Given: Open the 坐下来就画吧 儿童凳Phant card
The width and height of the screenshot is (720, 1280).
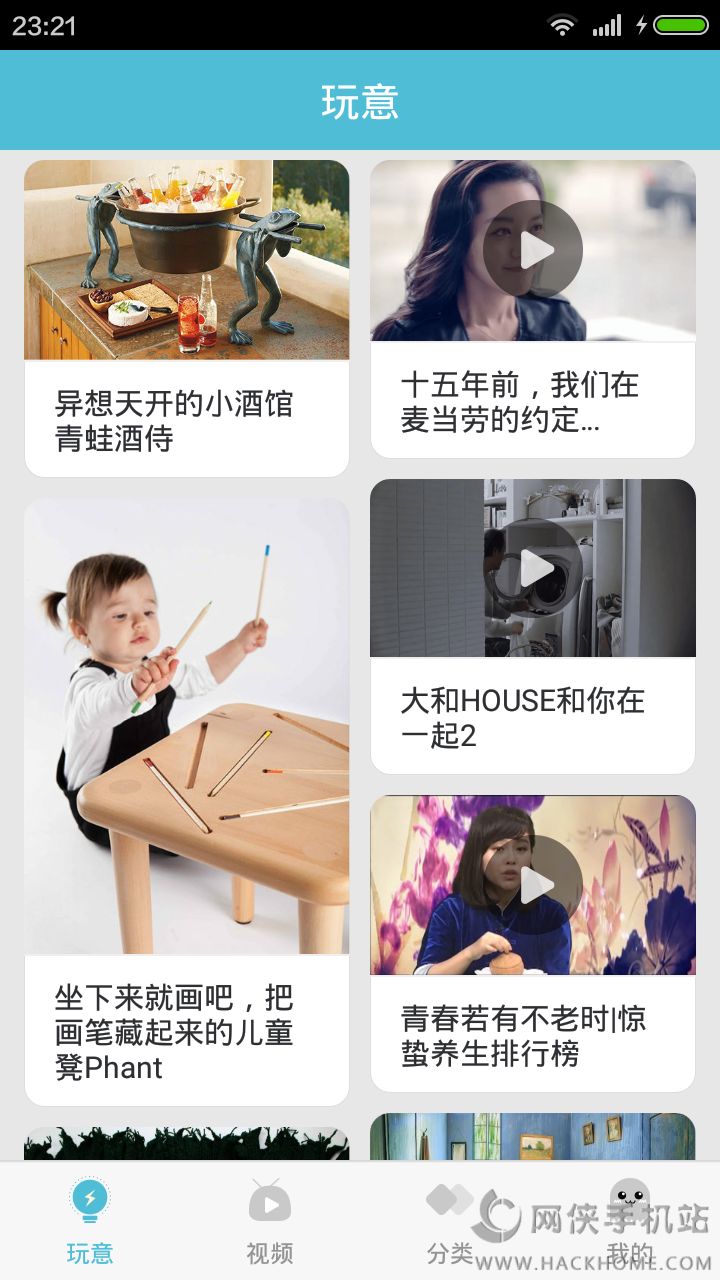Looking at the screenshot, I should 187,800.
